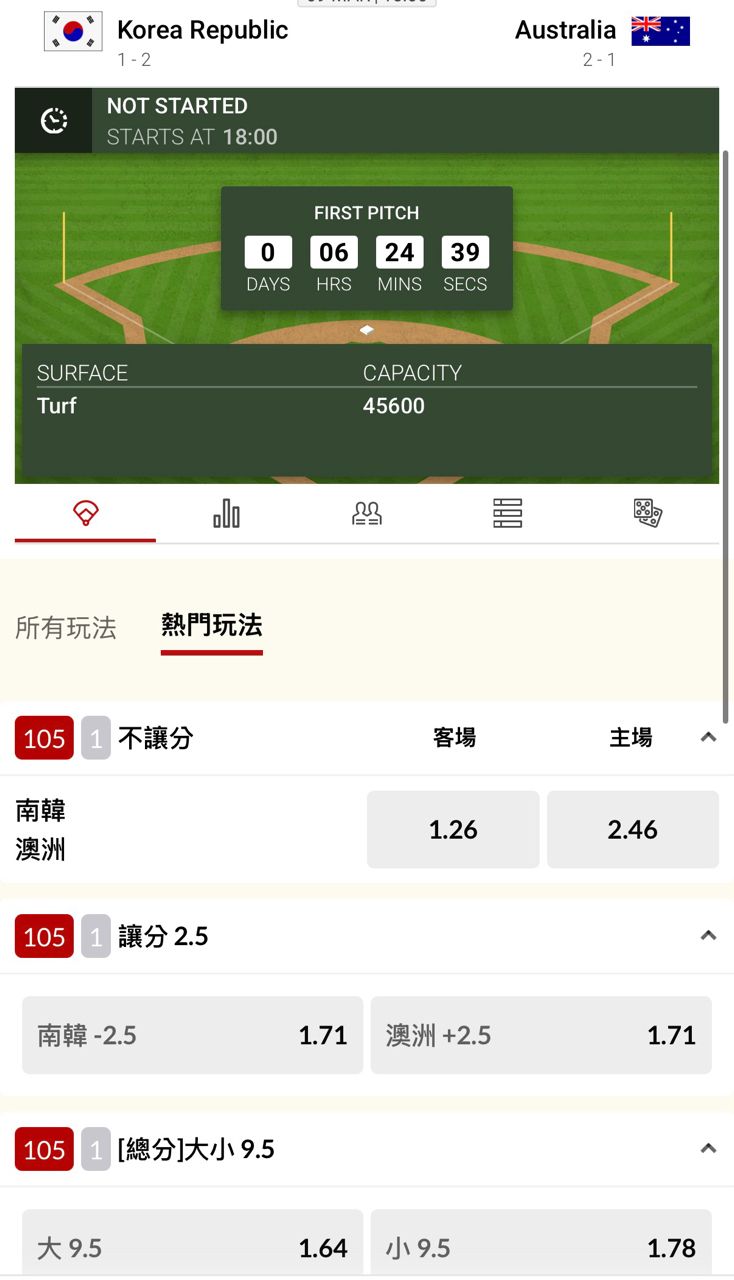Toggle the 南韓 -2.5 handicap selection
734x1280 pixels.
192,1035
